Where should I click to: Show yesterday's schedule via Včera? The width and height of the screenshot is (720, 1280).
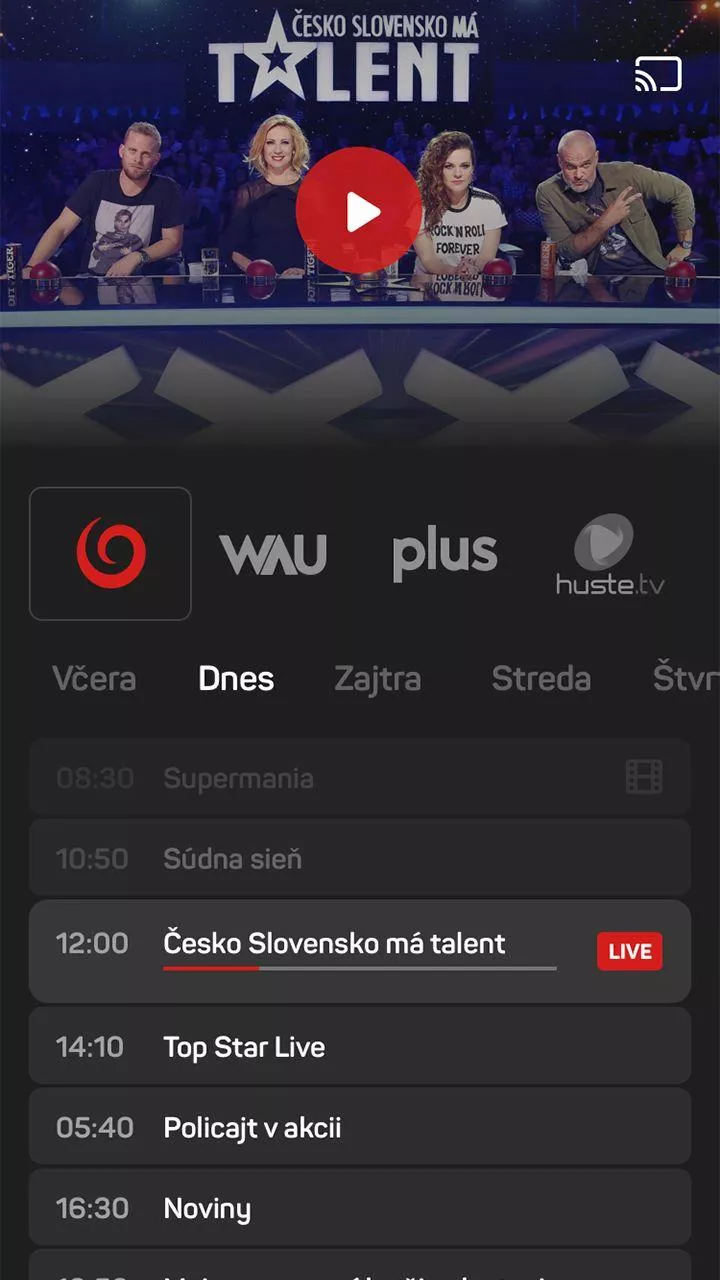94,679
